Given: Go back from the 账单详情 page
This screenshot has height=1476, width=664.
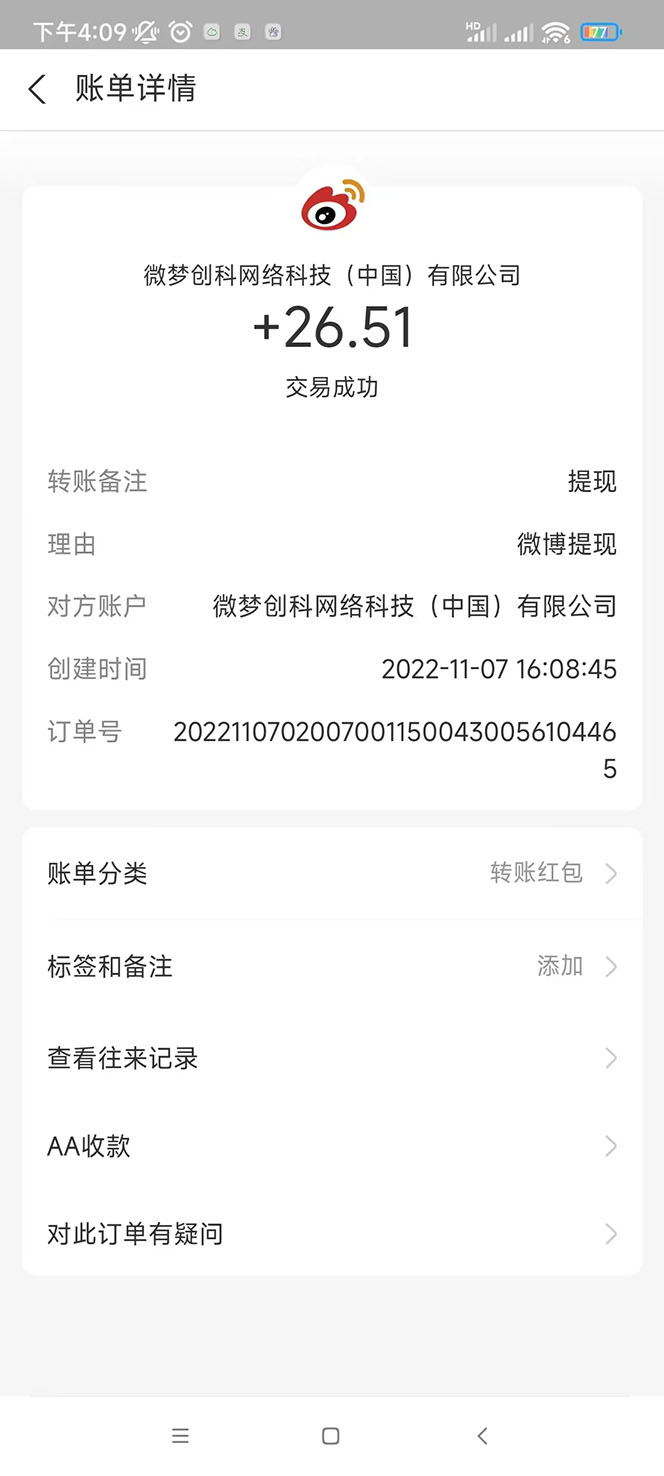Looking at the screenshot, I should point(37,90).
